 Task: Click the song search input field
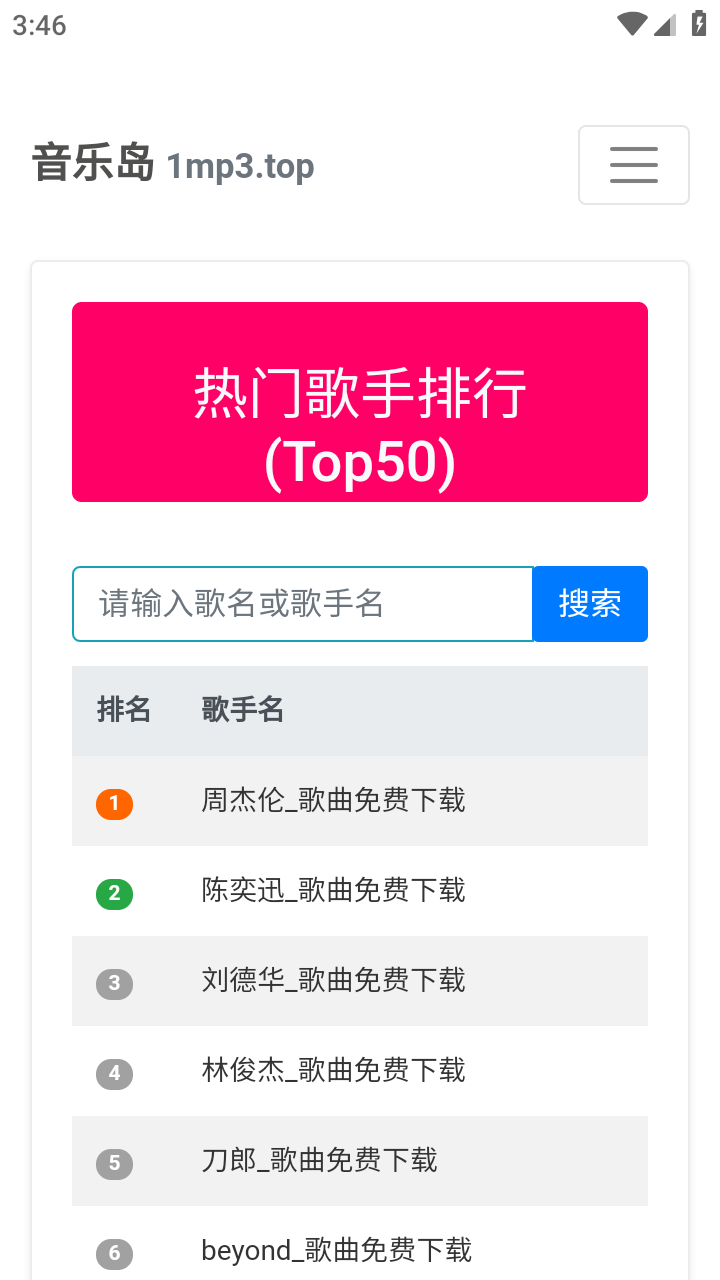[302, 604]
